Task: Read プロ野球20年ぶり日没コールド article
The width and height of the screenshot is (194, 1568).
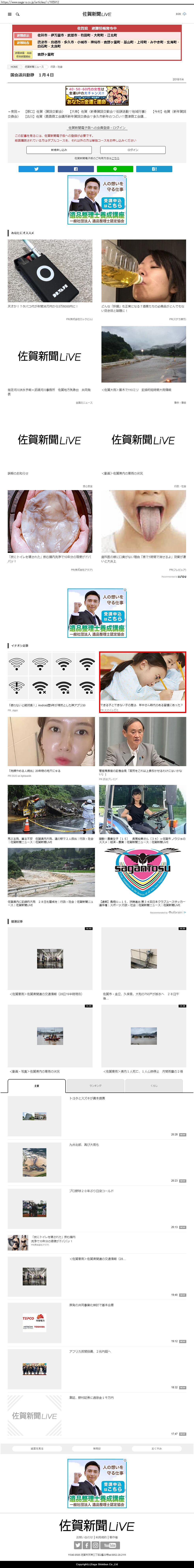Action: click(91, 1191)
